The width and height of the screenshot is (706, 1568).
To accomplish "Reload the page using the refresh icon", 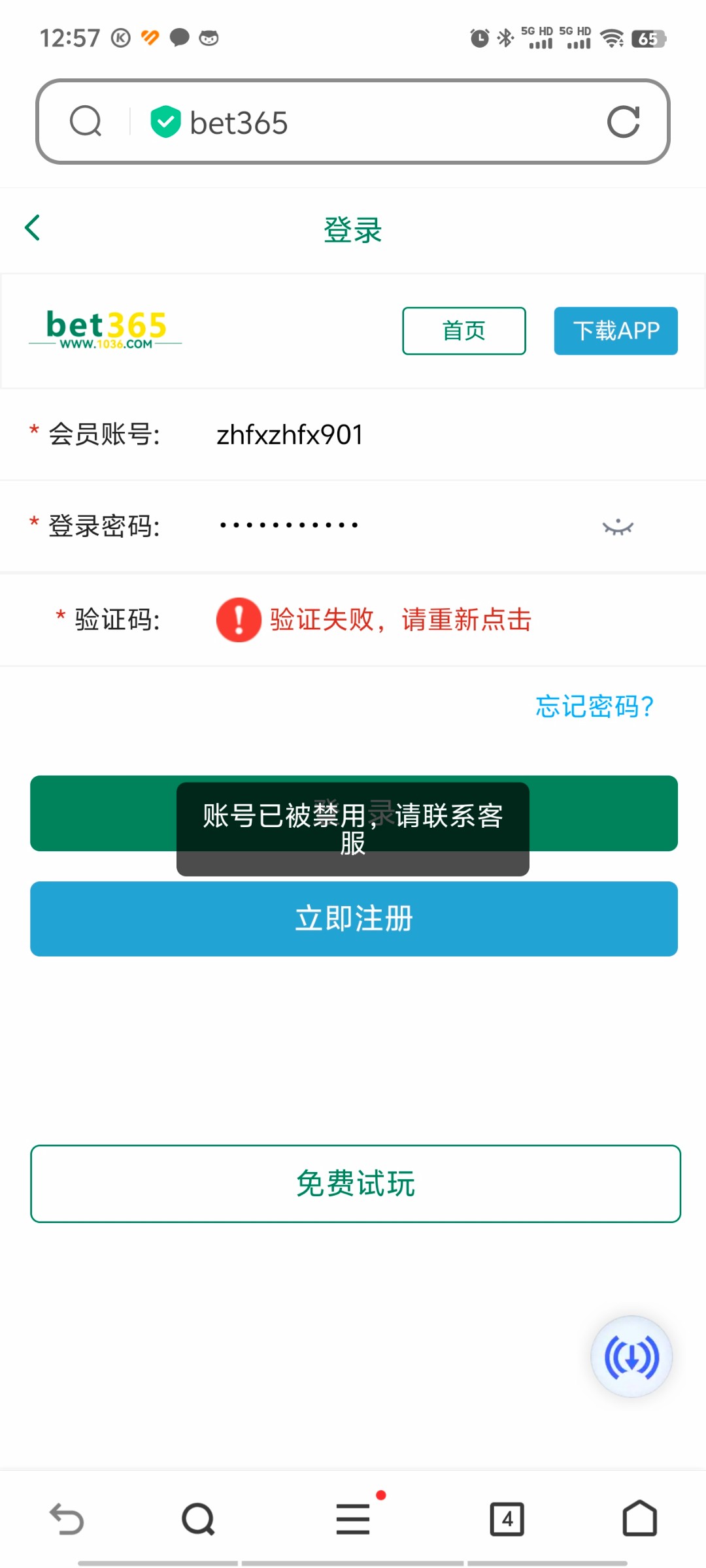I will (x=624, y=122).
